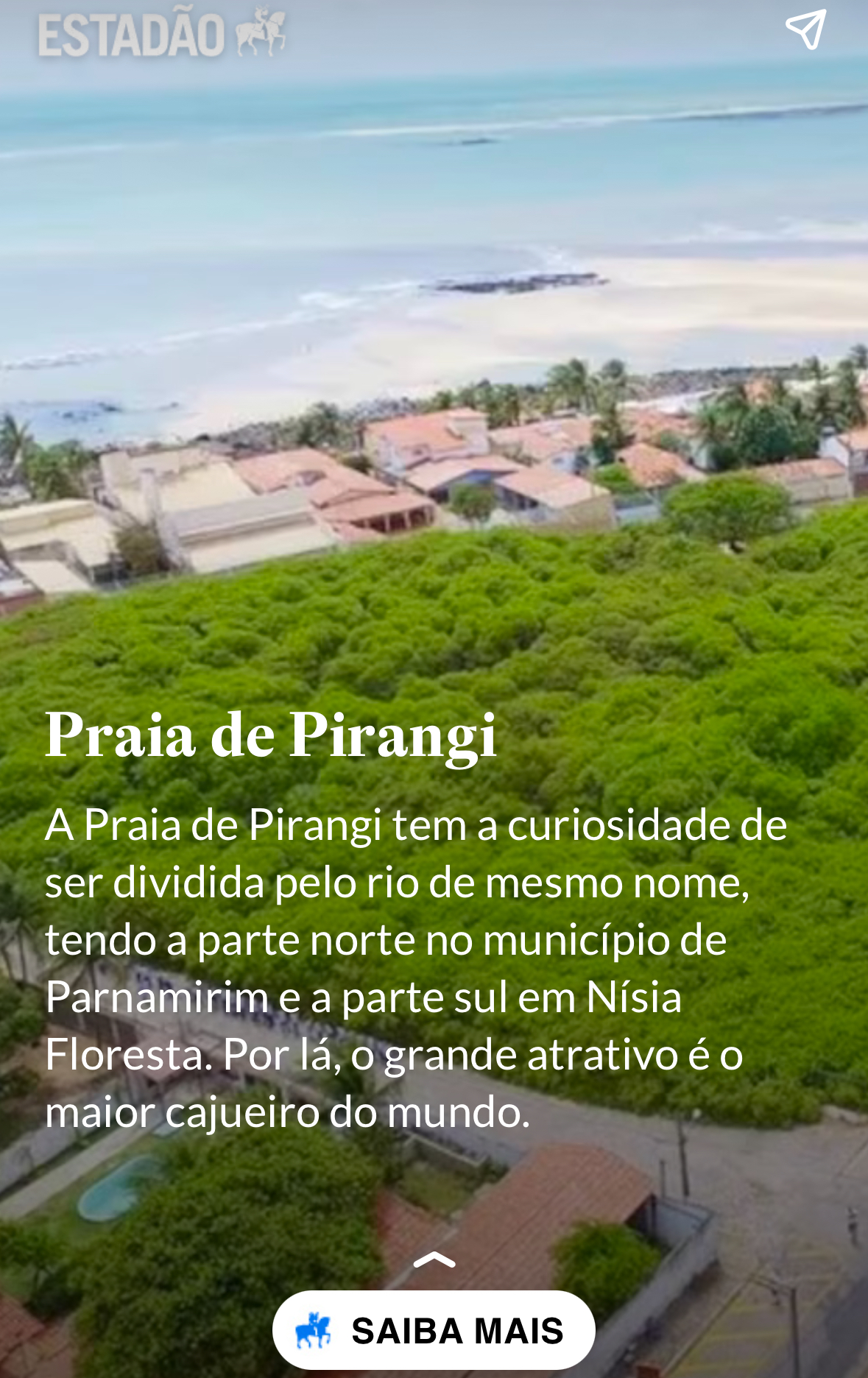
Task: Expand the swipe-up chevron arrow
Action: point(434,1261)
